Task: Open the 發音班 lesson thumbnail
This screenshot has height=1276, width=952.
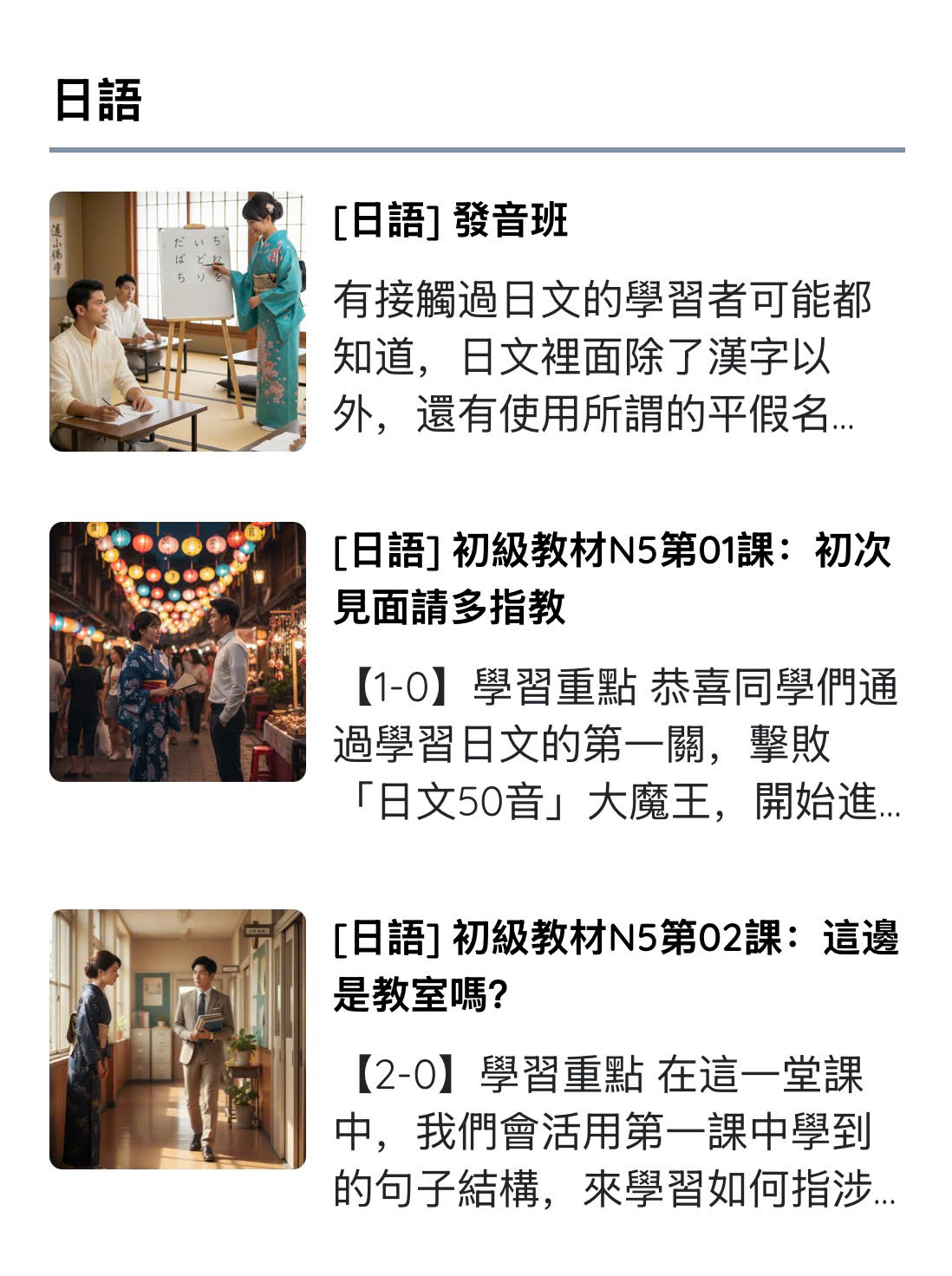Action: (178, 322)
